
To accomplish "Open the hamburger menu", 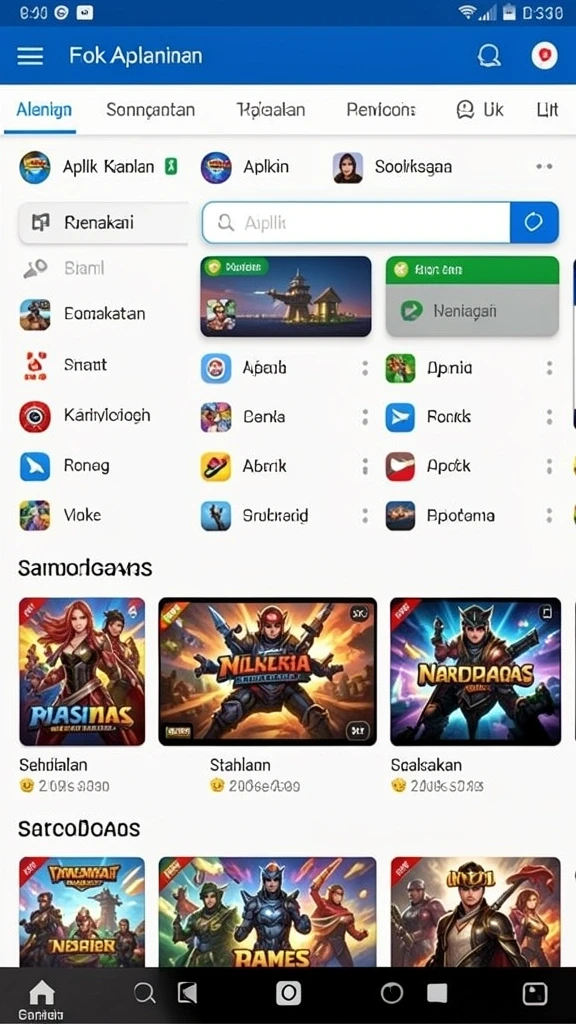I will point(30,56).
